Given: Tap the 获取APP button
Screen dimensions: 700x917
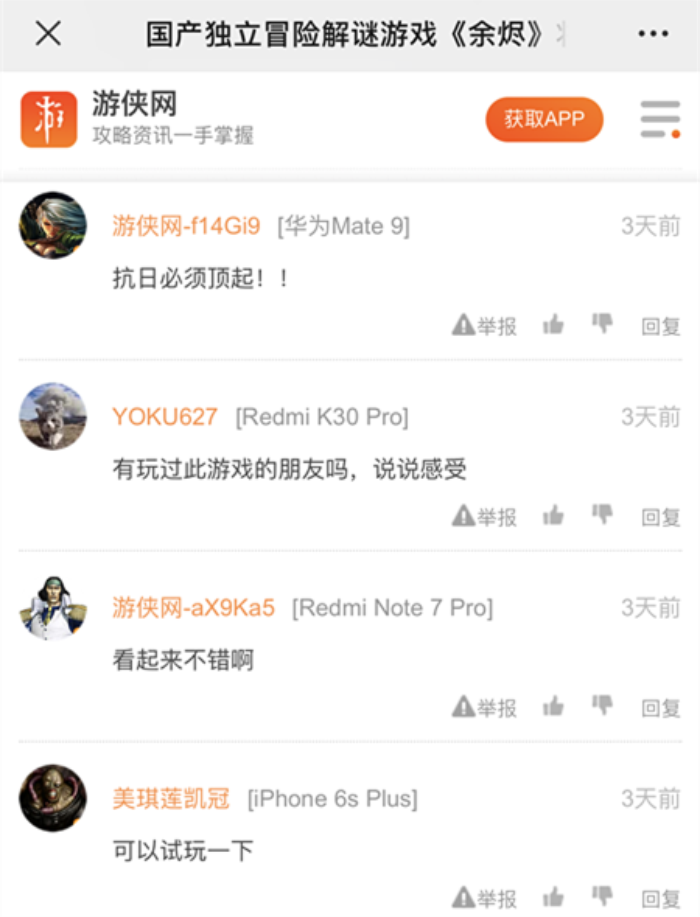Looking at the screenshot, I should tap(544, 119).
